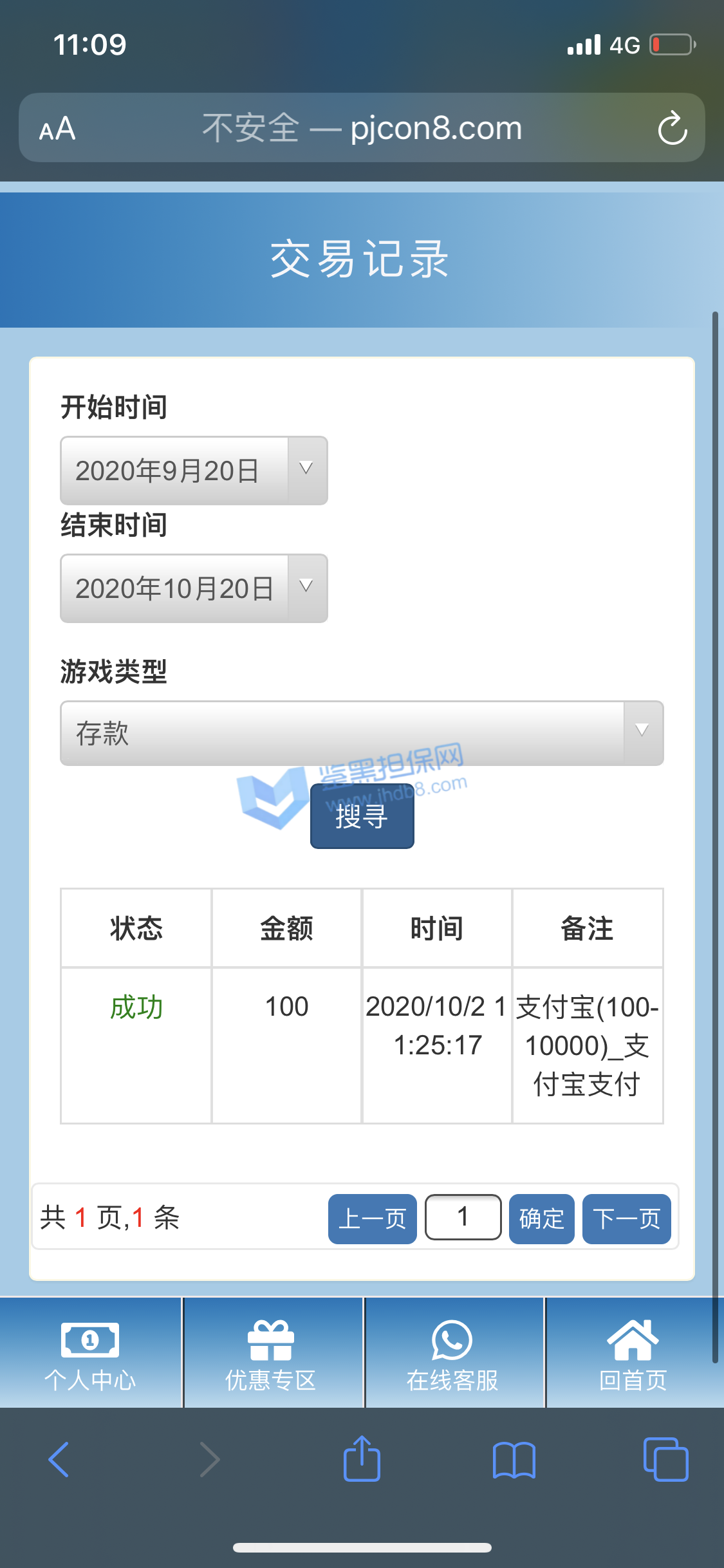This screenshot has width=724, height=1568.
Task: Focus the page number input field
Action: [x=463, y=1217]
